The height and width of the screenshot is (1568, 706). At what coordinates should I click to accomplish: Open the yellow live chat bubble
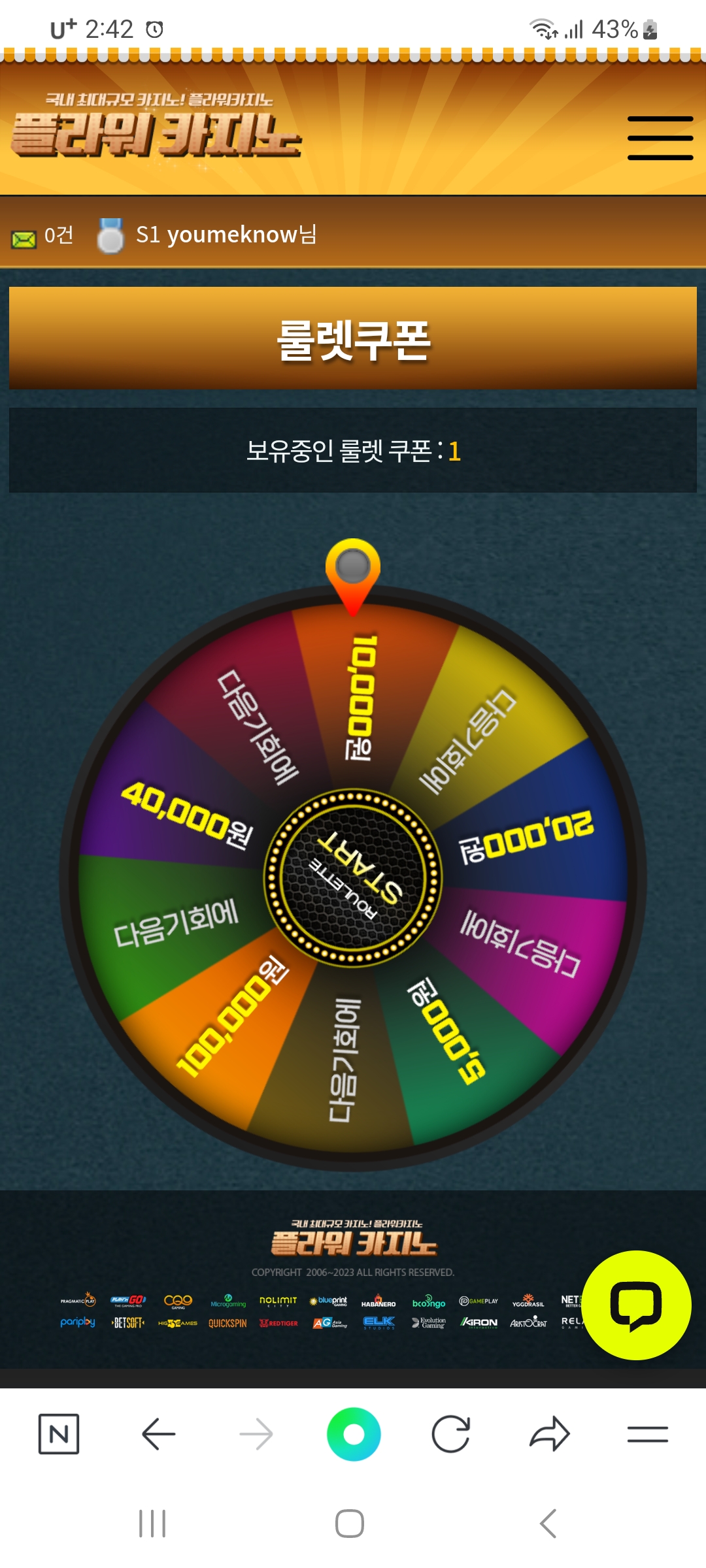636,1305
